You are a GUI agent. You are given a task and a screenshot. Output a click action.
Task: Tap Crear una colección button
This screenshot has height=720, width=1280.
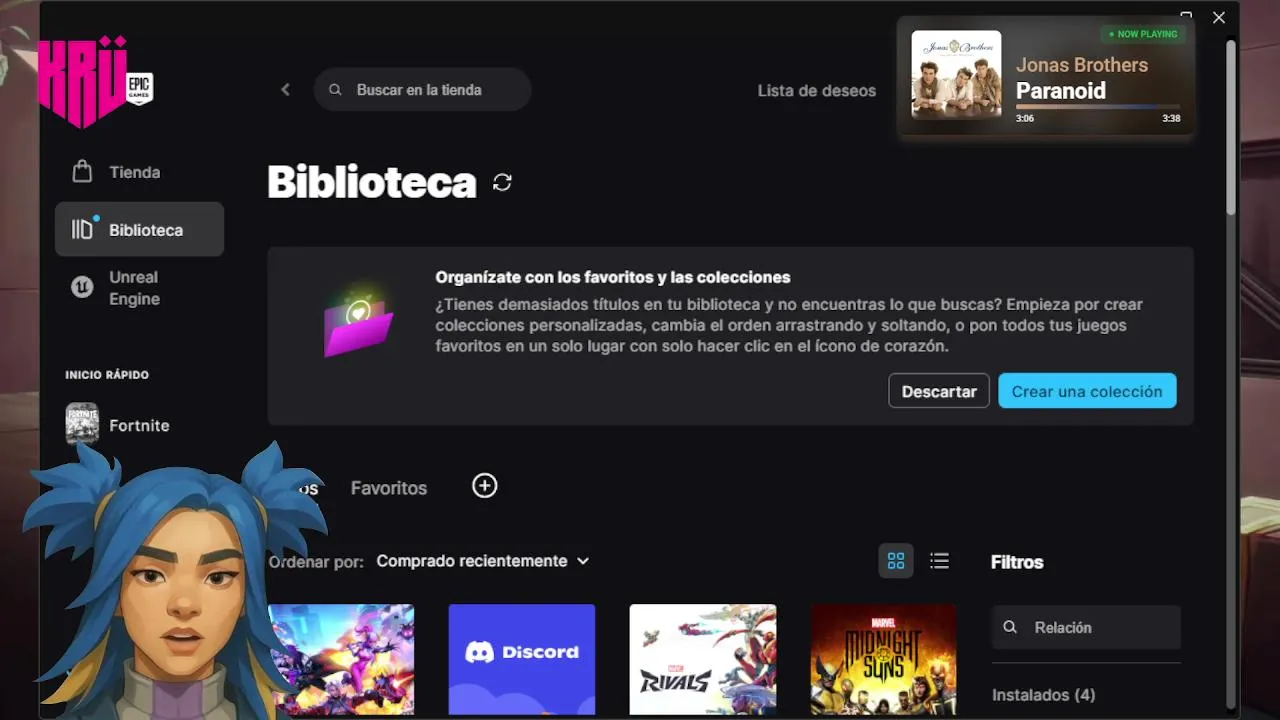coord(1086,391)
